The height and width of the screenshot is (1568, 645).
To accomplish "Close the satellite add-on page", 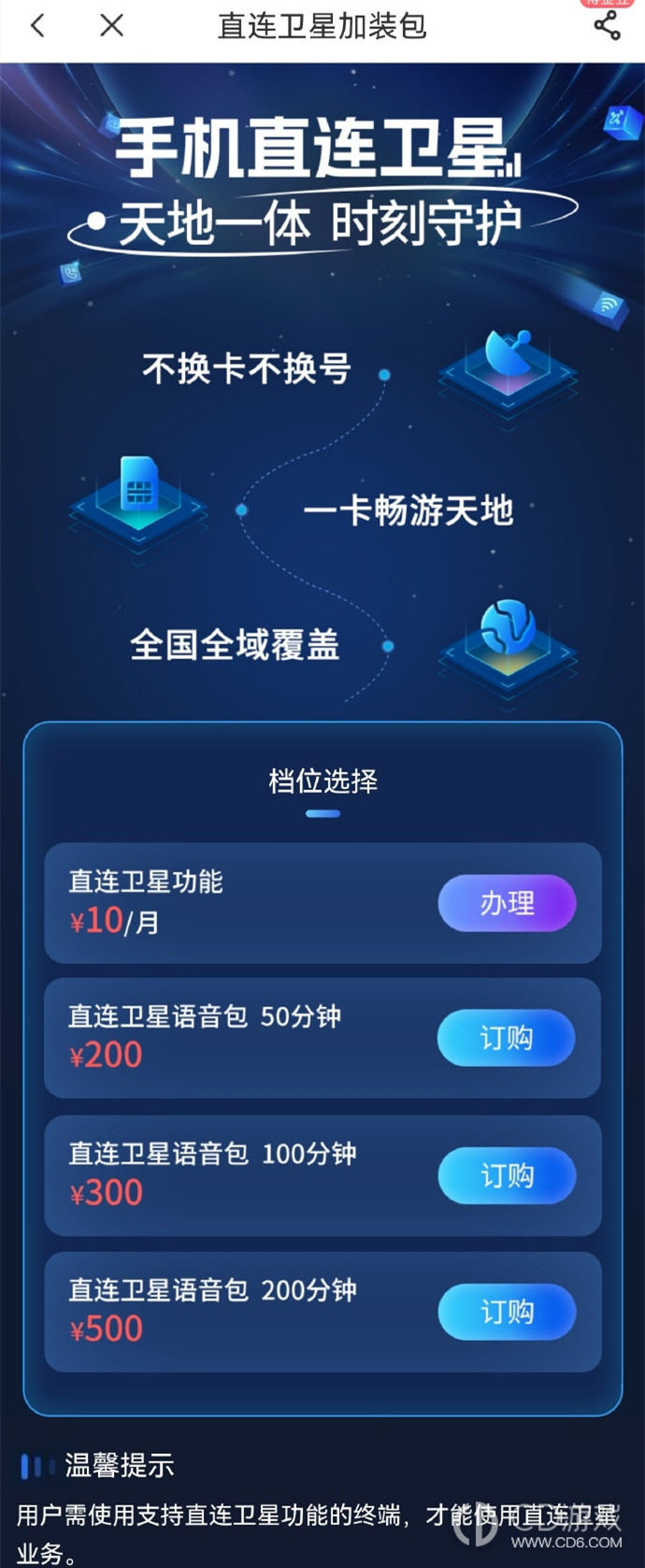I will [111, 26].
